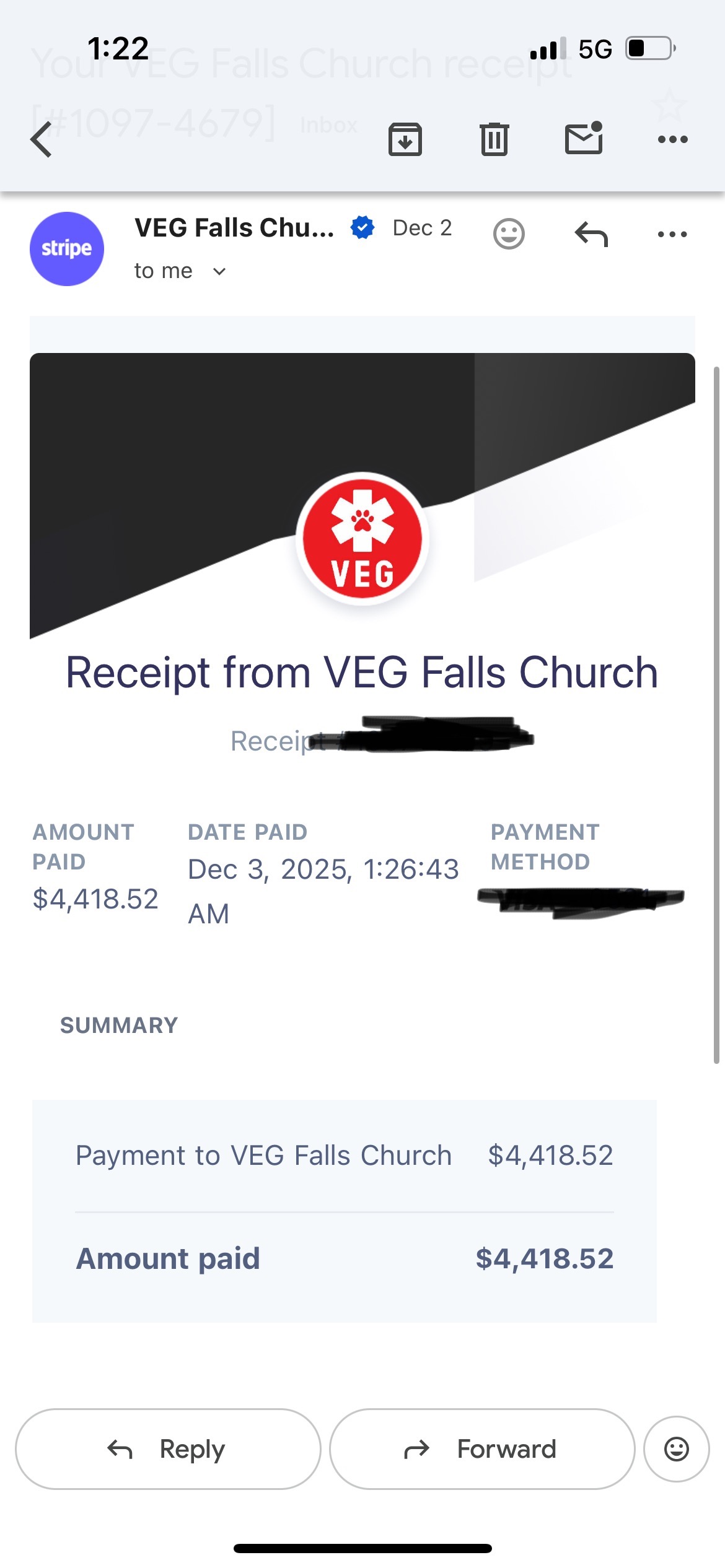The height and width of the screenshot is (1568, 725).
Task: Expand the "to me" recipient details
Action: pos(219,271)
